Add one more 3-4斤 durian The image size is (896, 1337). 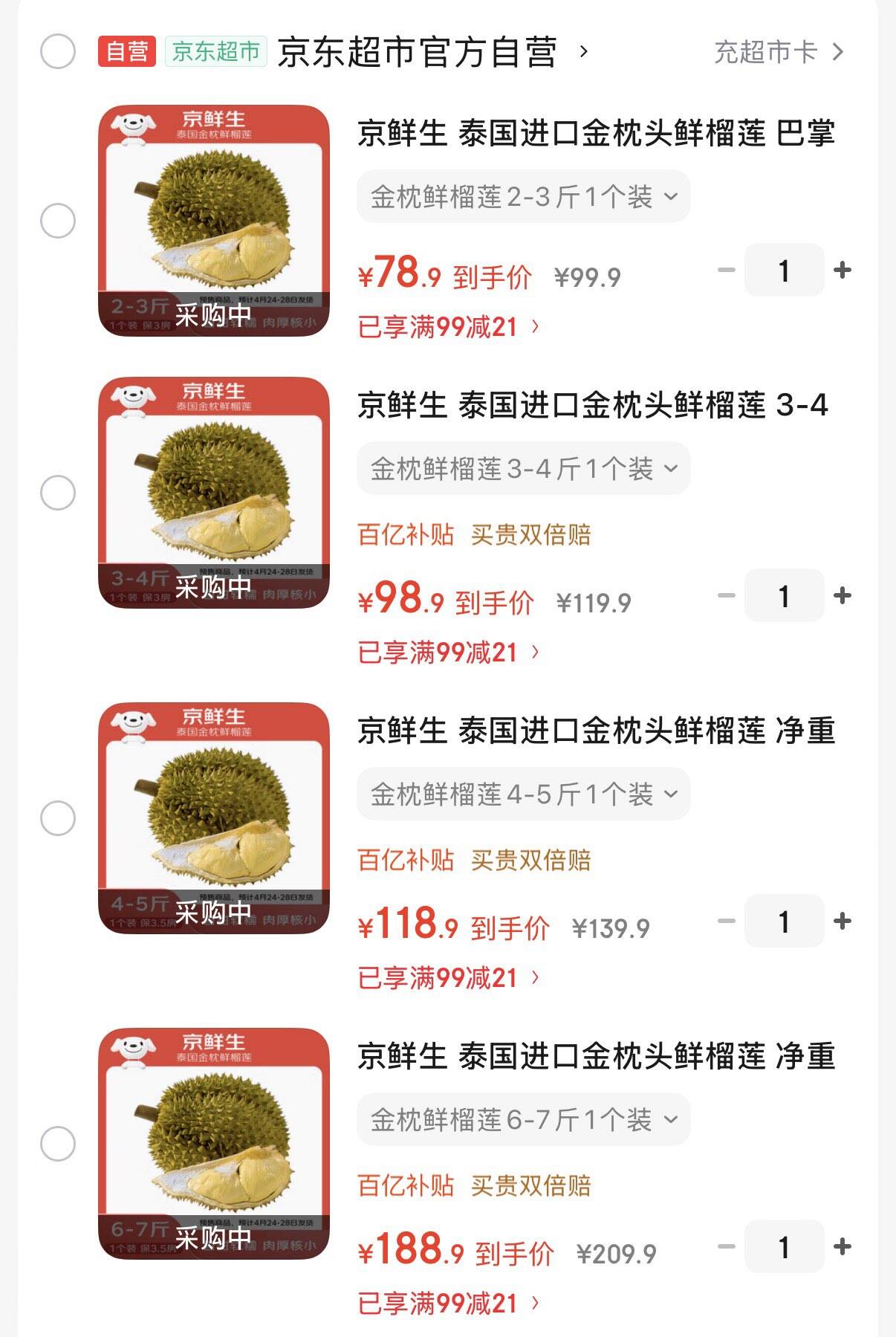click(843, 595)
